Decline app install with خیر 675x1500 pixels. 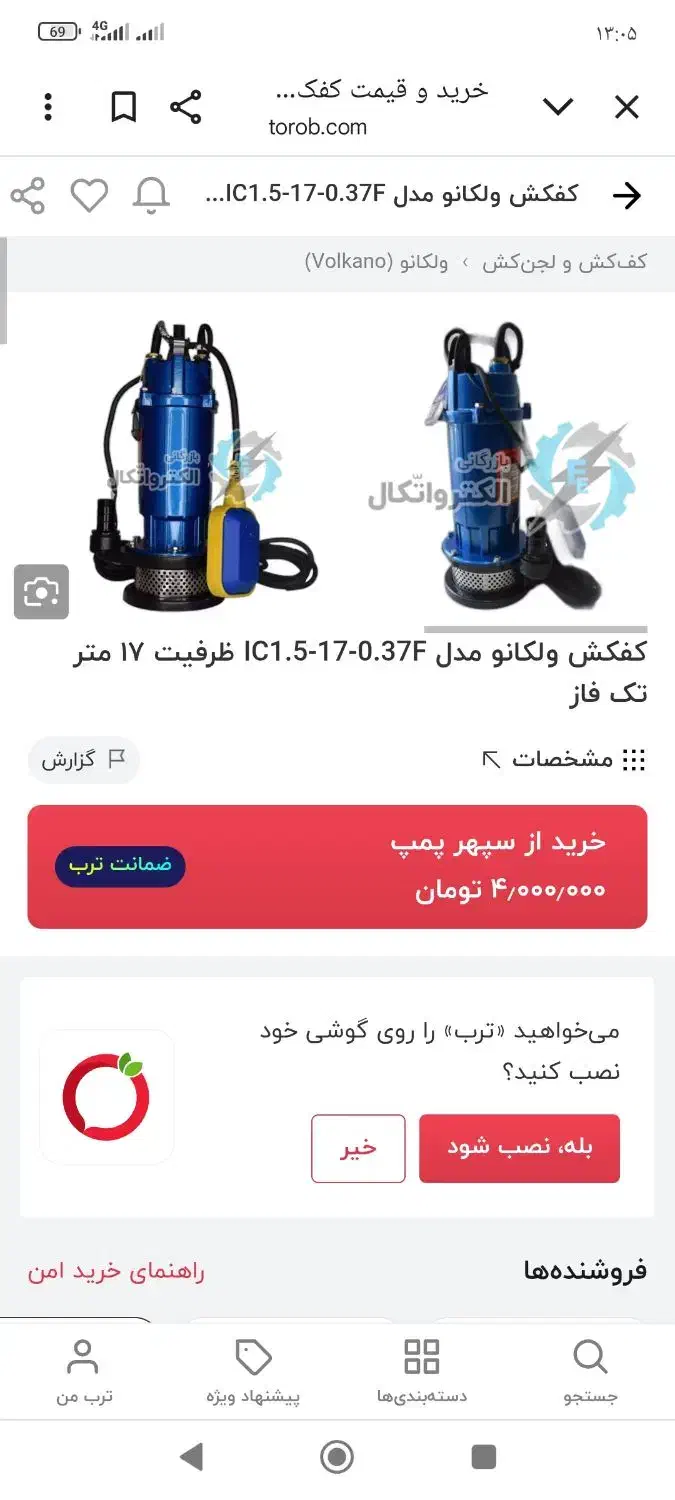358,1148
